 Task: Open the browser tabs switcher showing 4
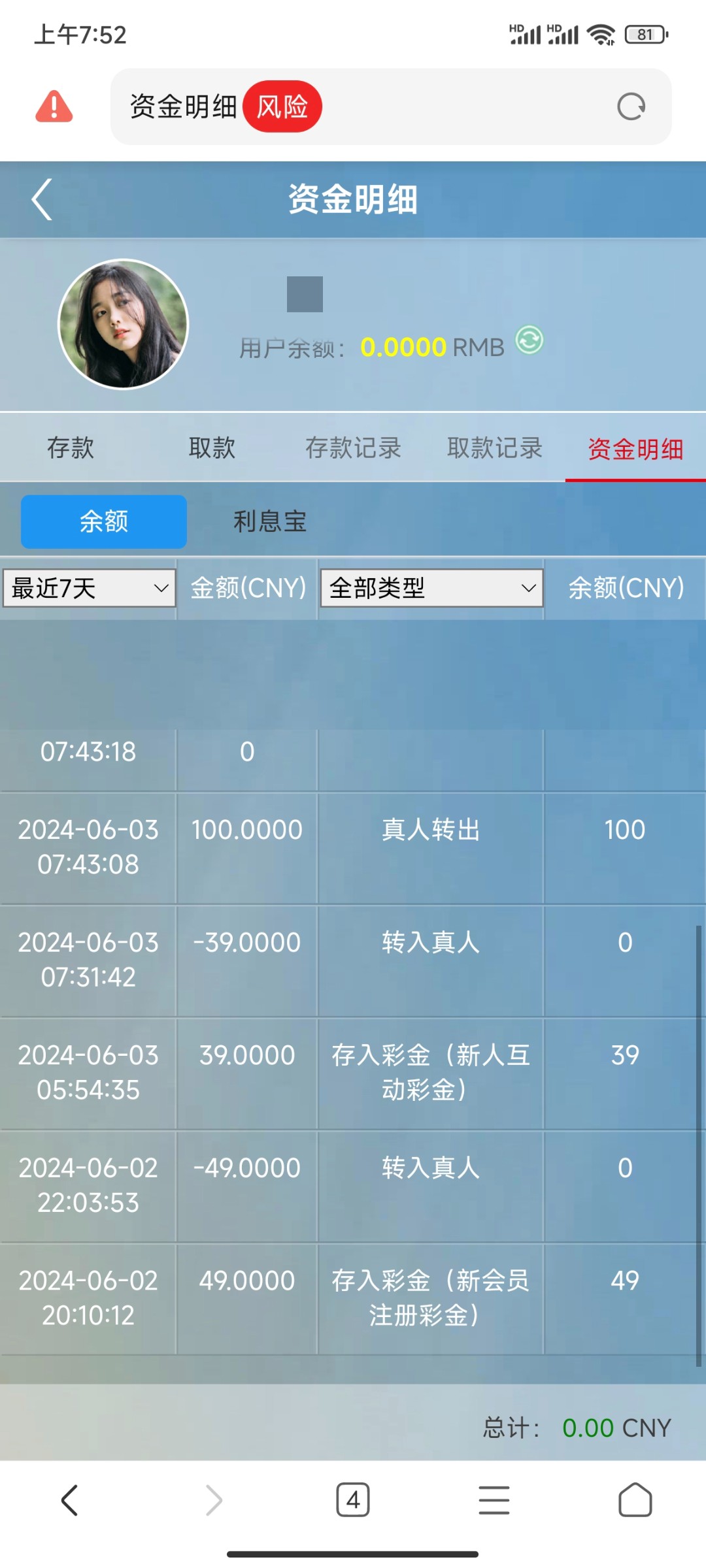click(x=352, y=1499)
